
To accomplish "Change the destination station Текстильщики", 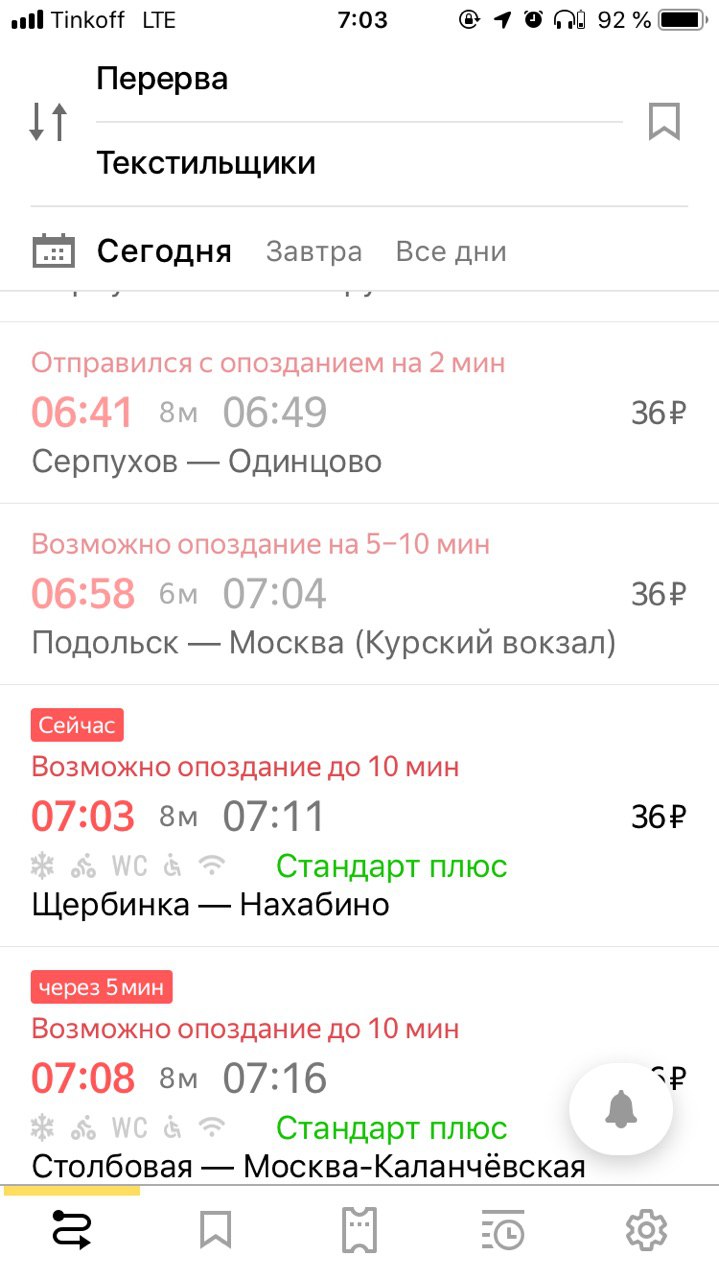I will coord(358,163).
